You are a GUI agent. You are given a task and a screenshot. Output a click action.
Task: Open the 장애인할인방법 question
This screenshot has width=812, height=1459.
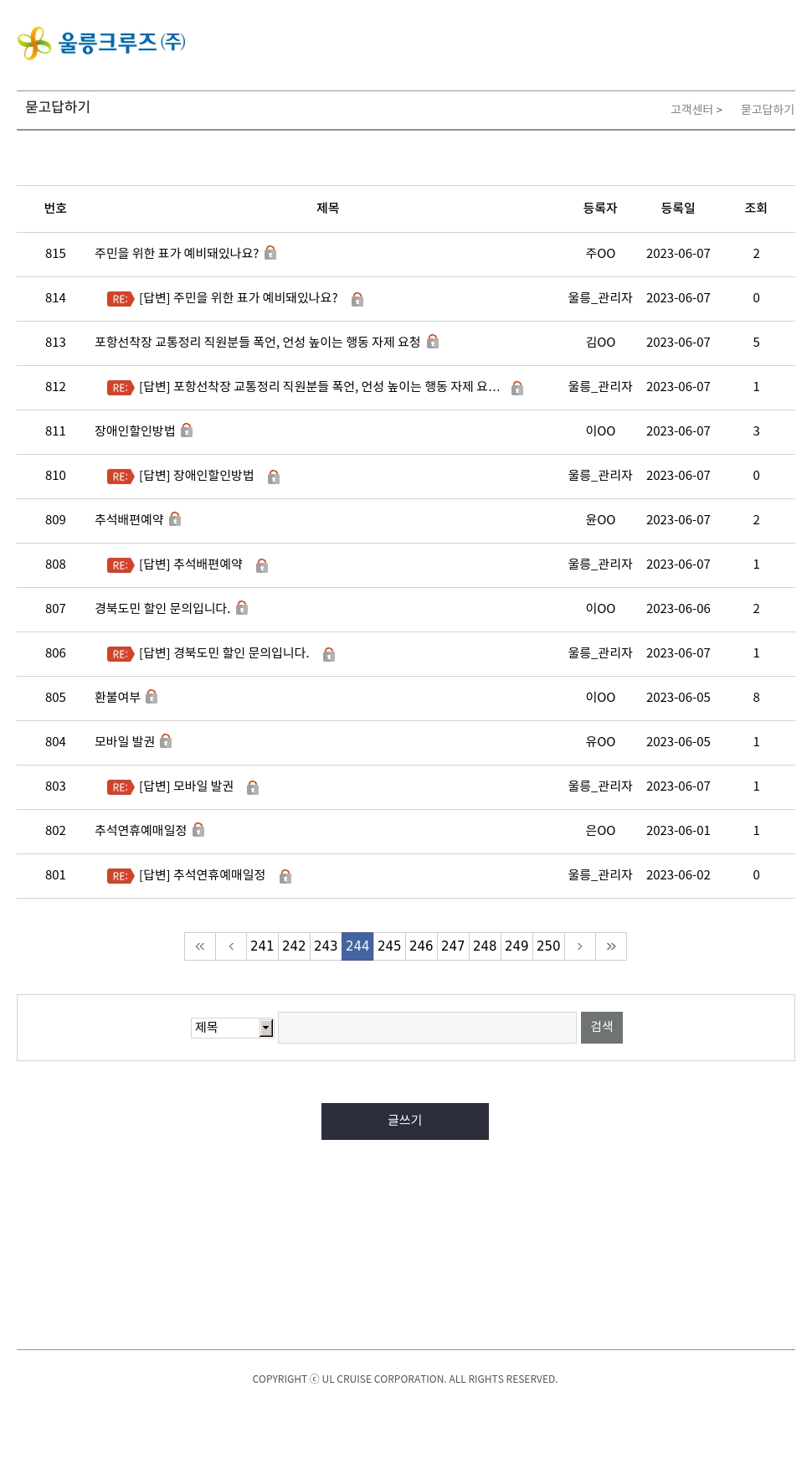point(135,431)
